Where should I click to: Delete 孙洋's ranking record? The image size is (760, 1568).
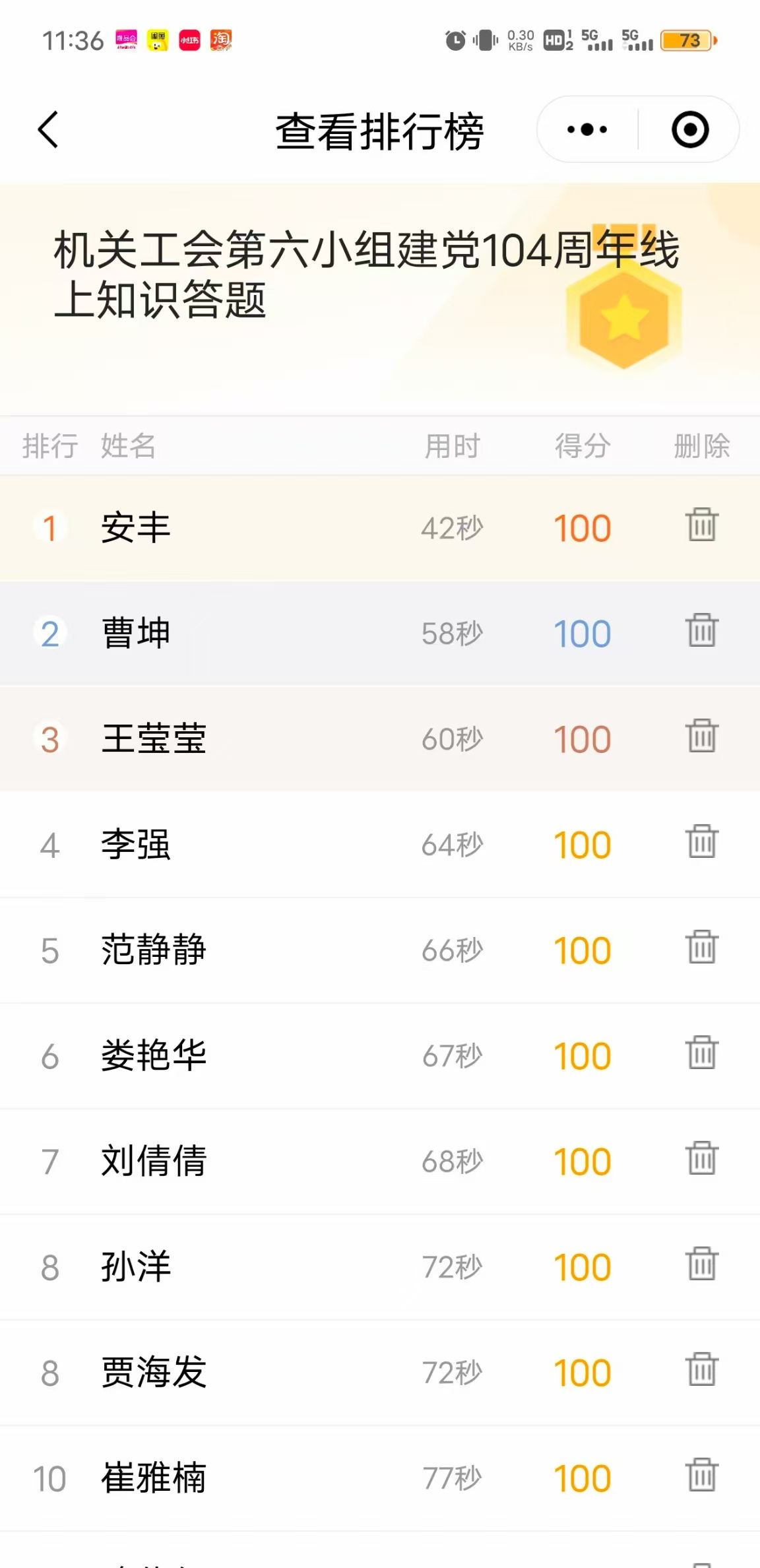[701, 1264]
